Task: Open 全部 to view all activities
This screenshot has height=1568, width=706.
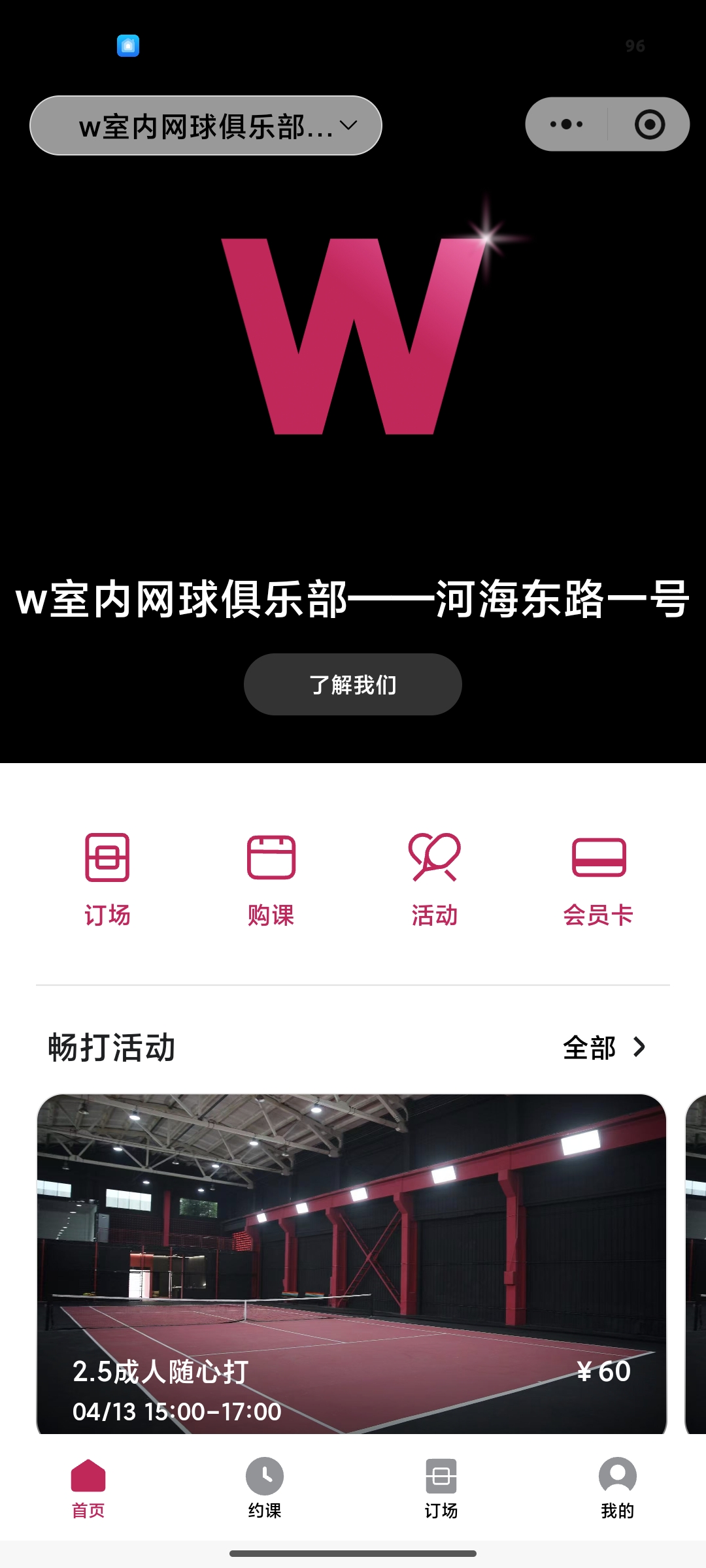Action: 589,1047
